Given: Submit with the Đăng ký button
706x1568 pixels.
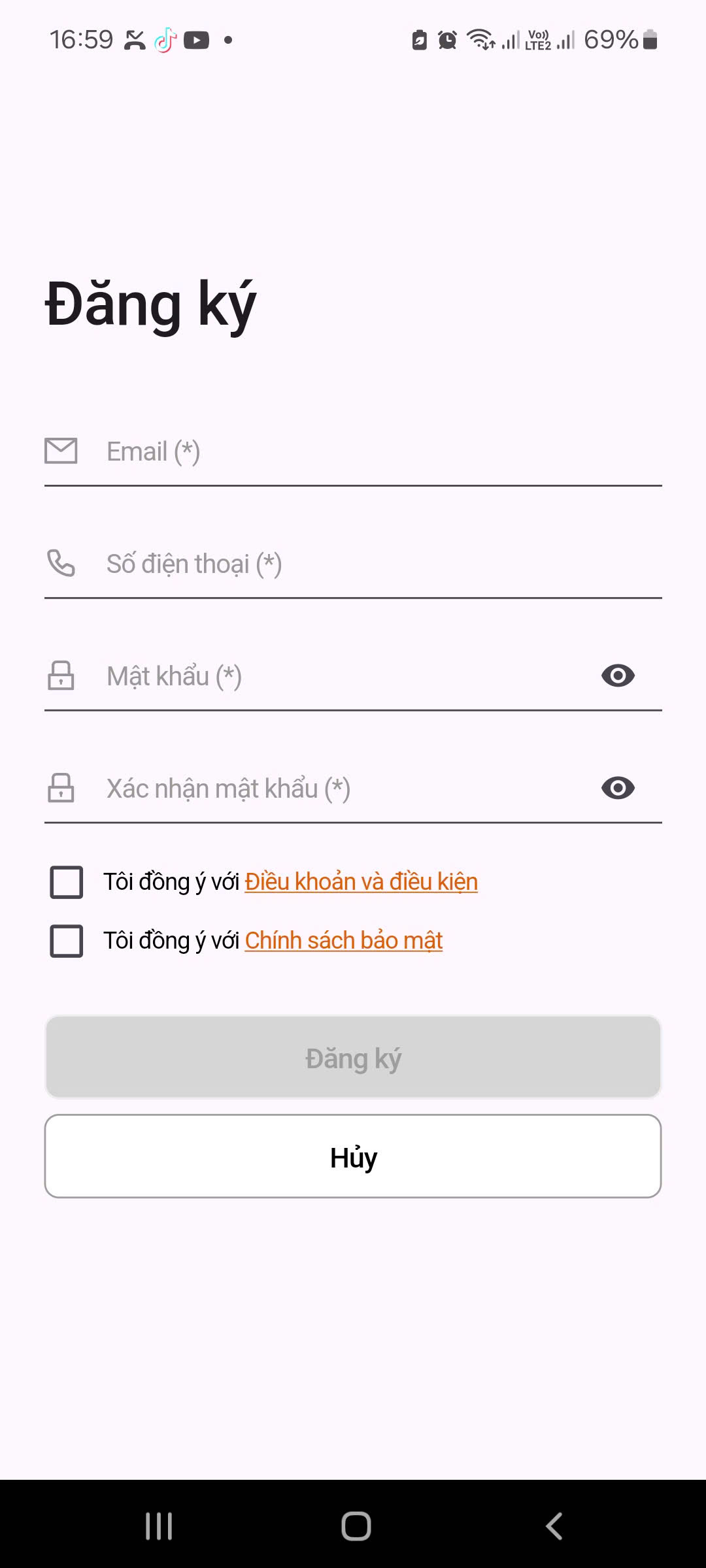Looking at the screenshot, I should pos(353,1057).
